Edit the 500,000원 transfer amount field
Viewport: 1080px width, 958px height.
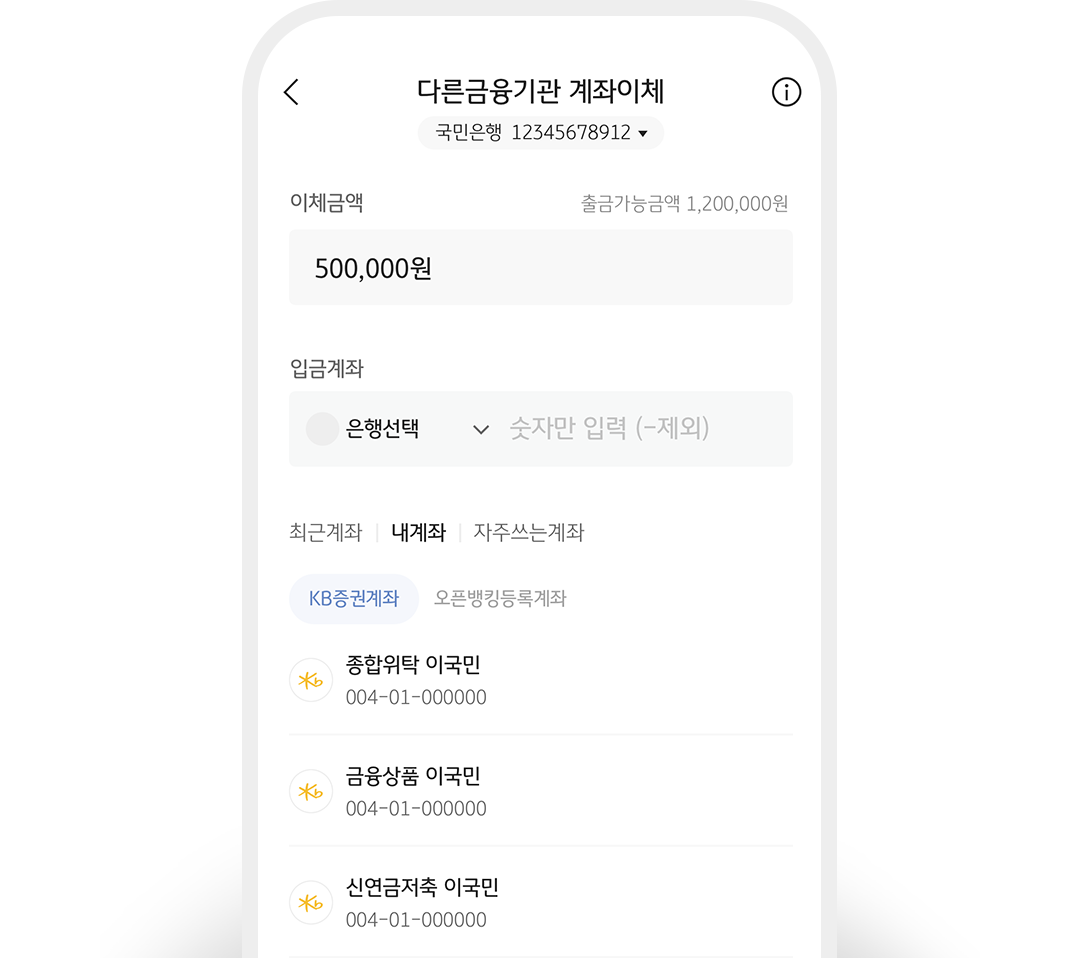tap(540, 268)
